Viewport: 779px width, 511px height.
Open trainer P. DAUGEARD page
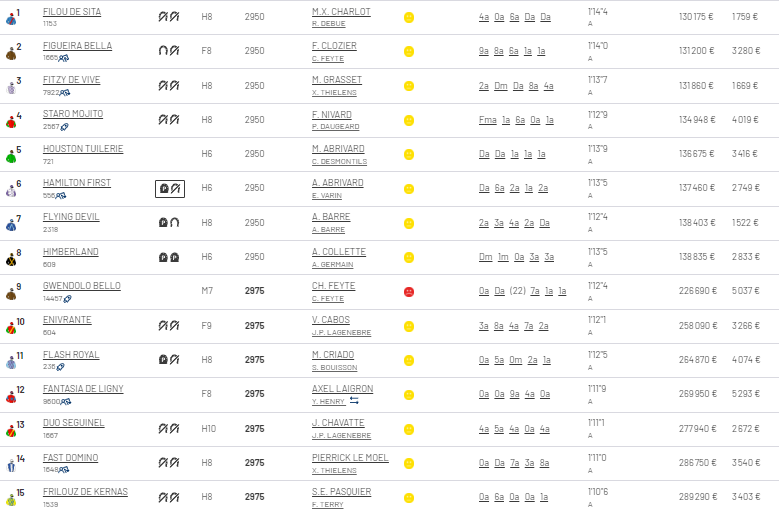pyautogui.click(x=335, y=127)
